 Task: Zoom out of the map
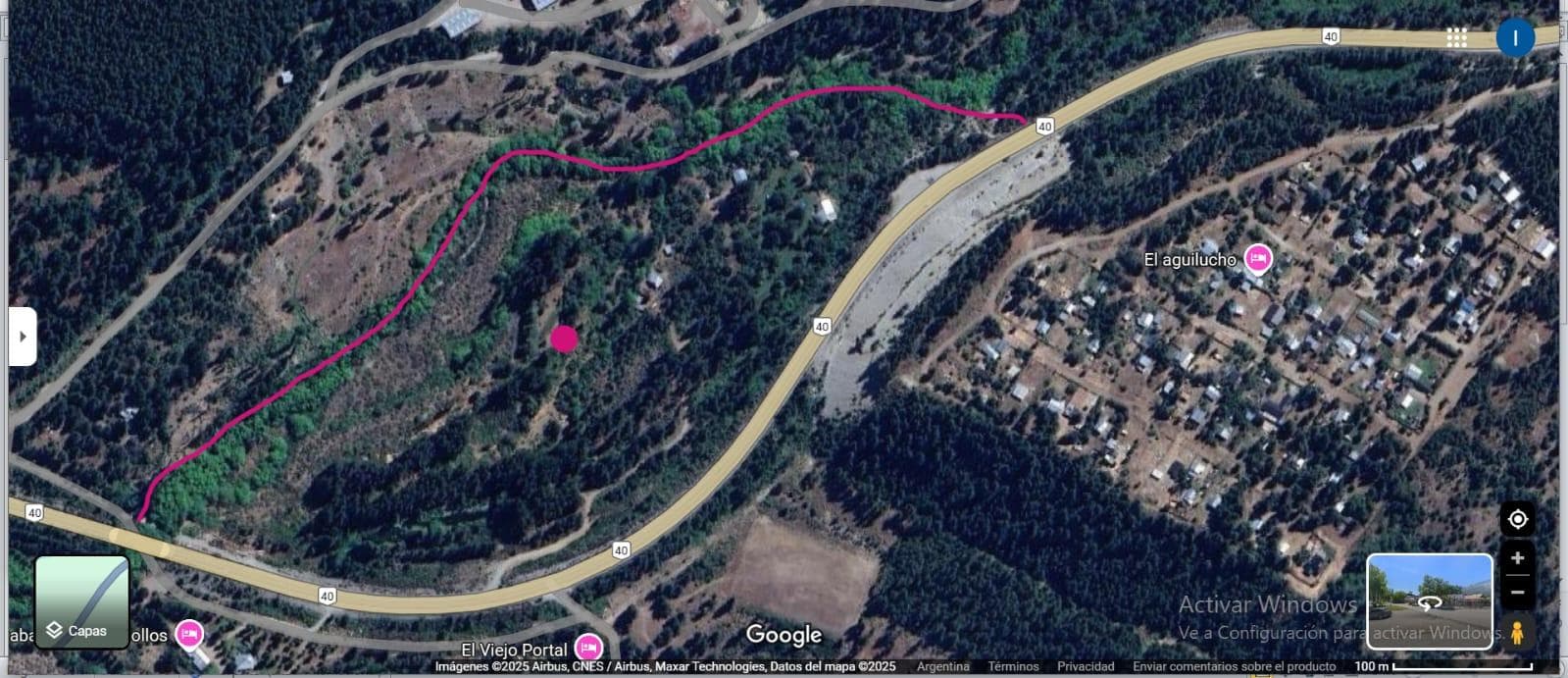coord(1517,592)
